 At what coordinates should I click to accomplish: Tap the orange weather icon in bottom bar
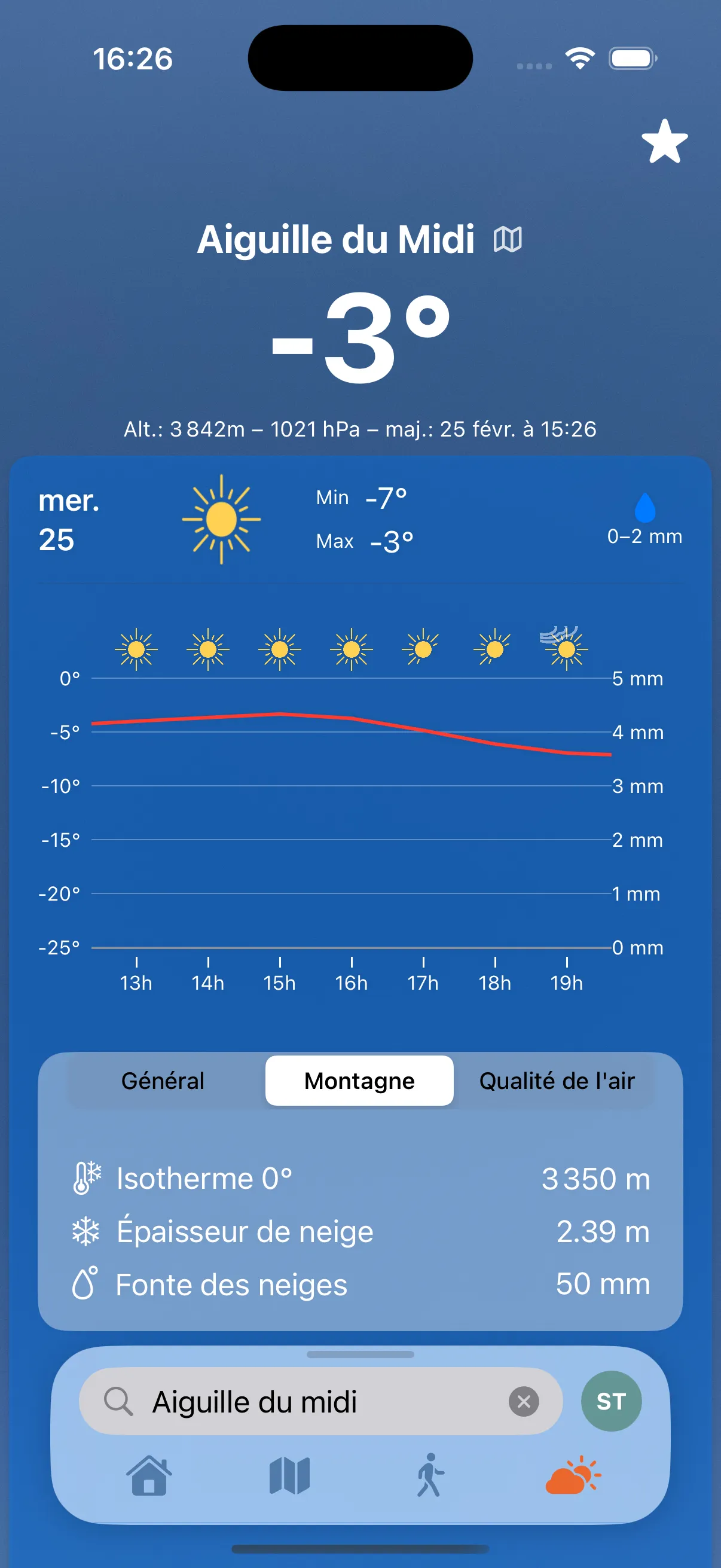click(x=575, y=1475)
